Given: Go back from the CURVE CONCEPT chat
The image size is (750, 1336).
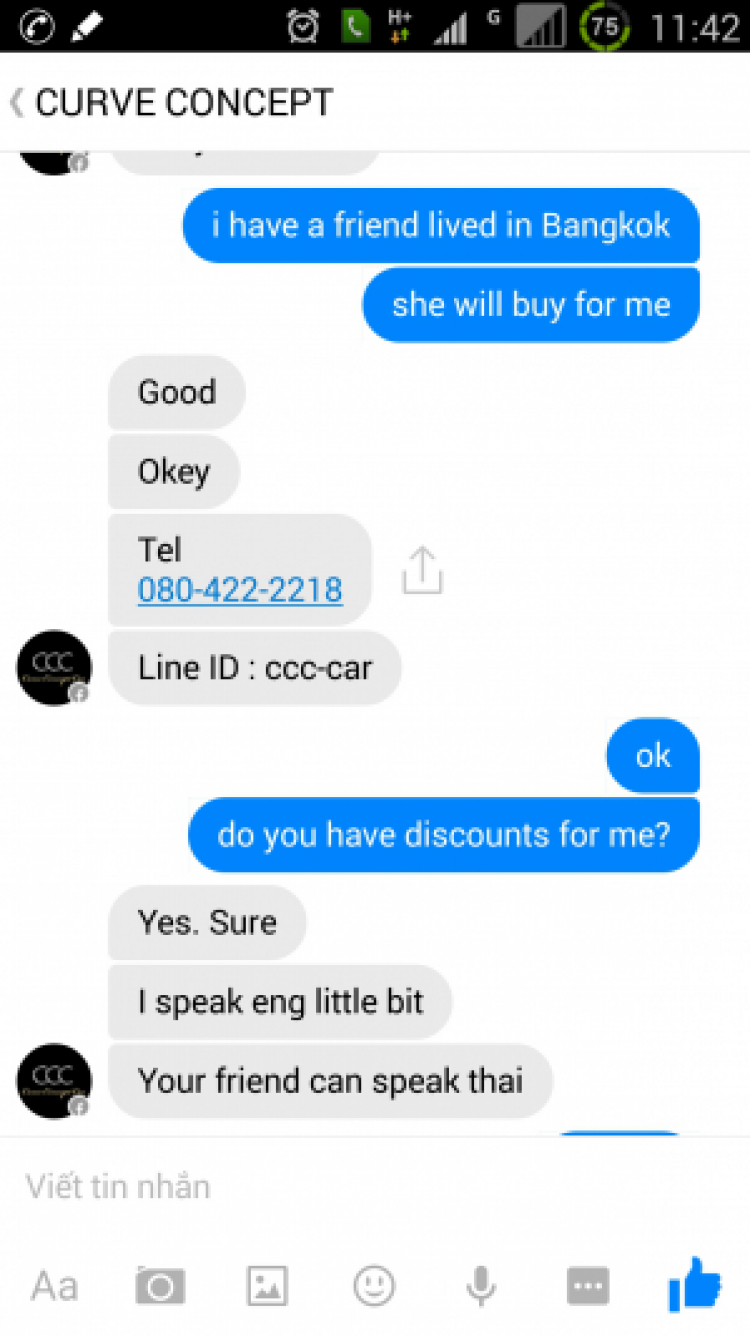Looking at the screenshot, I should tap(18, 102).
